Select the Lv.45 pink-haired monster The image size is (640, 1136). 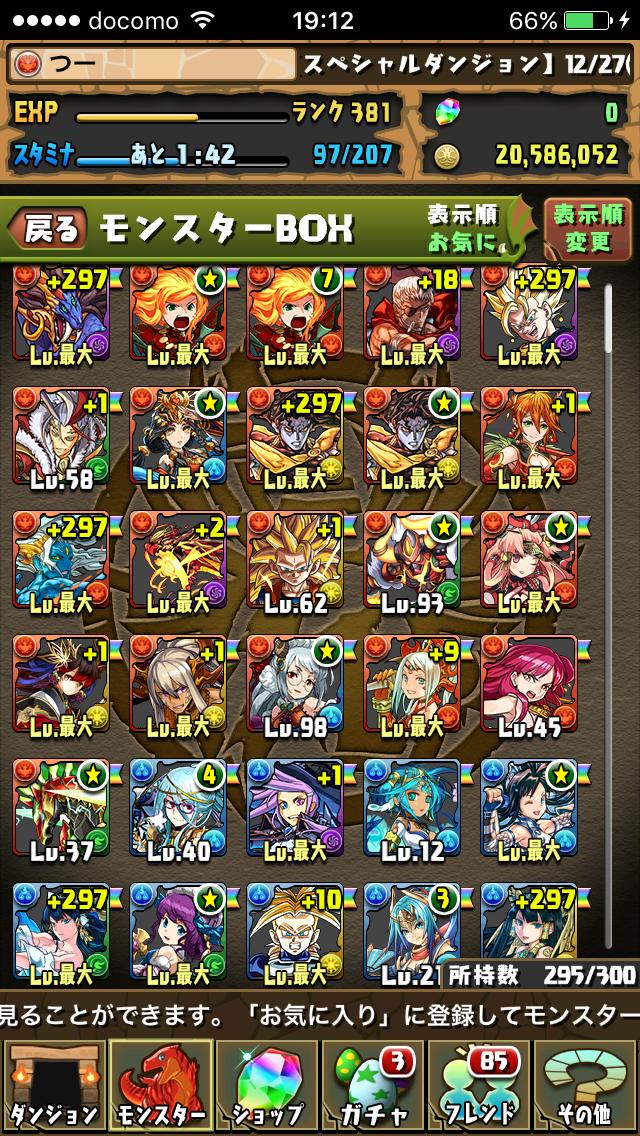pyautogui.click(x=529, y=684)
